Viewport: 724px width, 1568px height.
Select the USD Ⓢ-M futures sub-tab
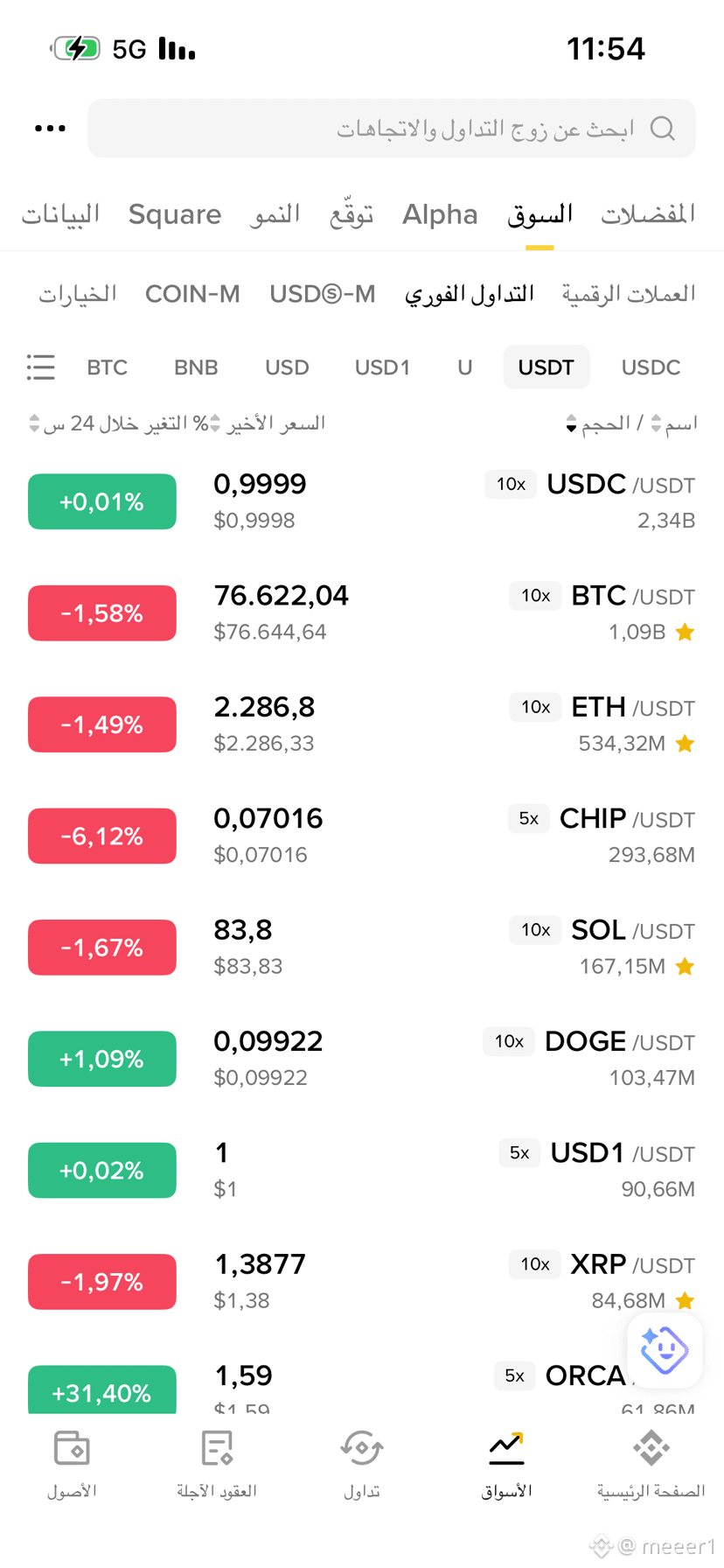[323, 294]
